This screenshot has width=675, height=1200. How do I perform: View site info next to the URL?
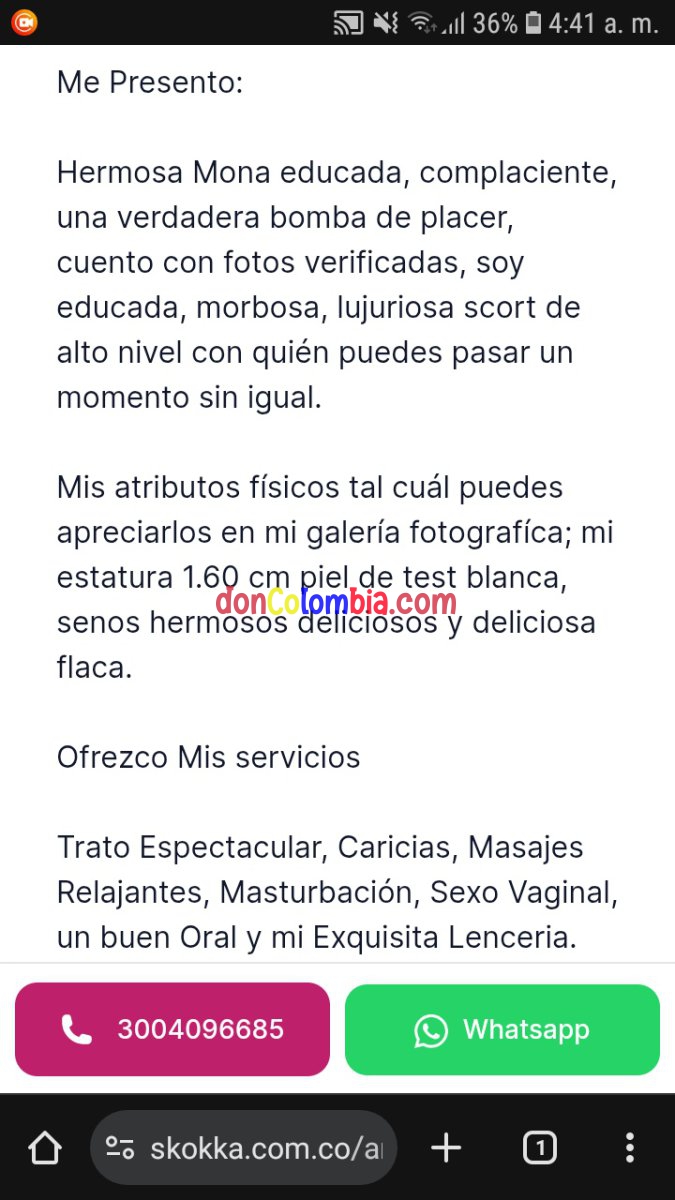click(120, 1148)
